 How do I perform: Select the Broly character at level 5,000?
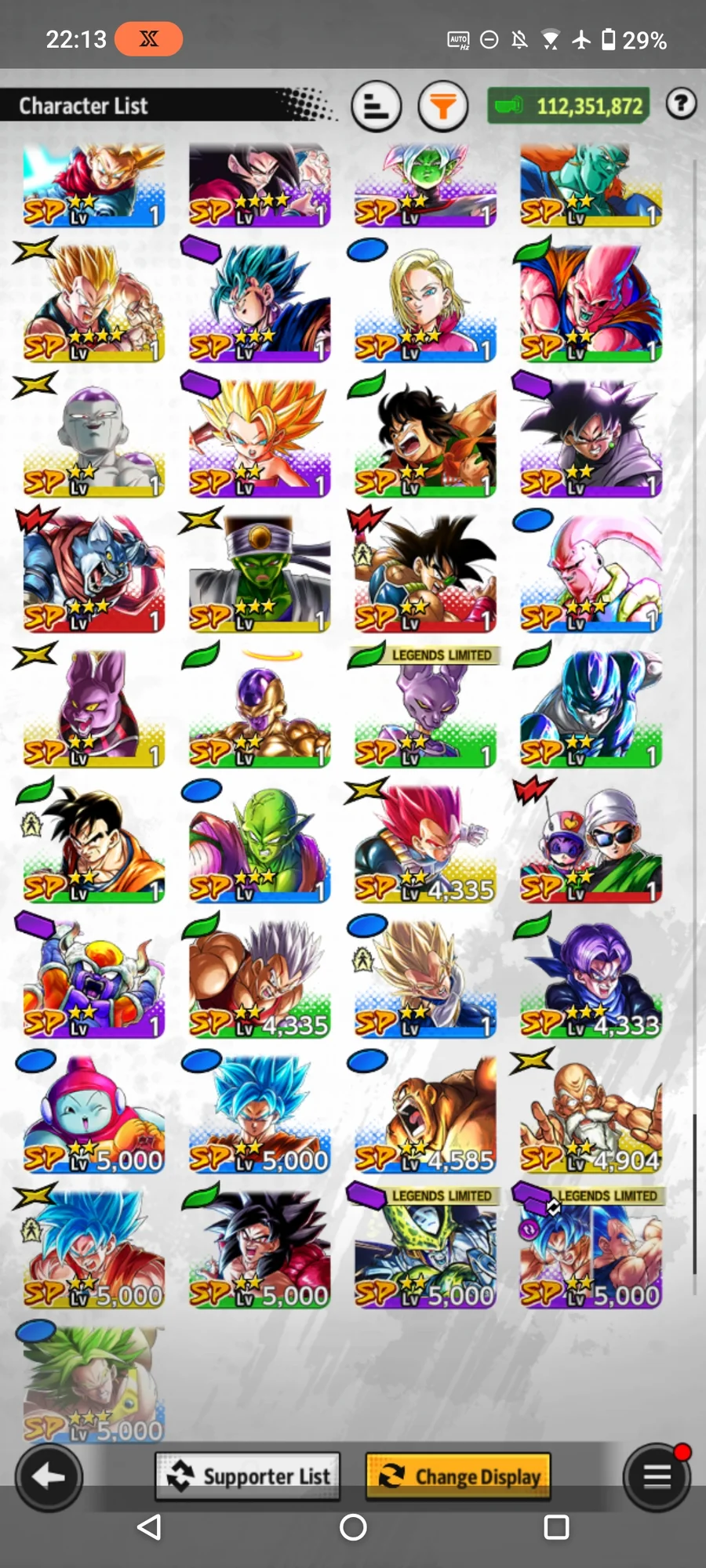94,1385
